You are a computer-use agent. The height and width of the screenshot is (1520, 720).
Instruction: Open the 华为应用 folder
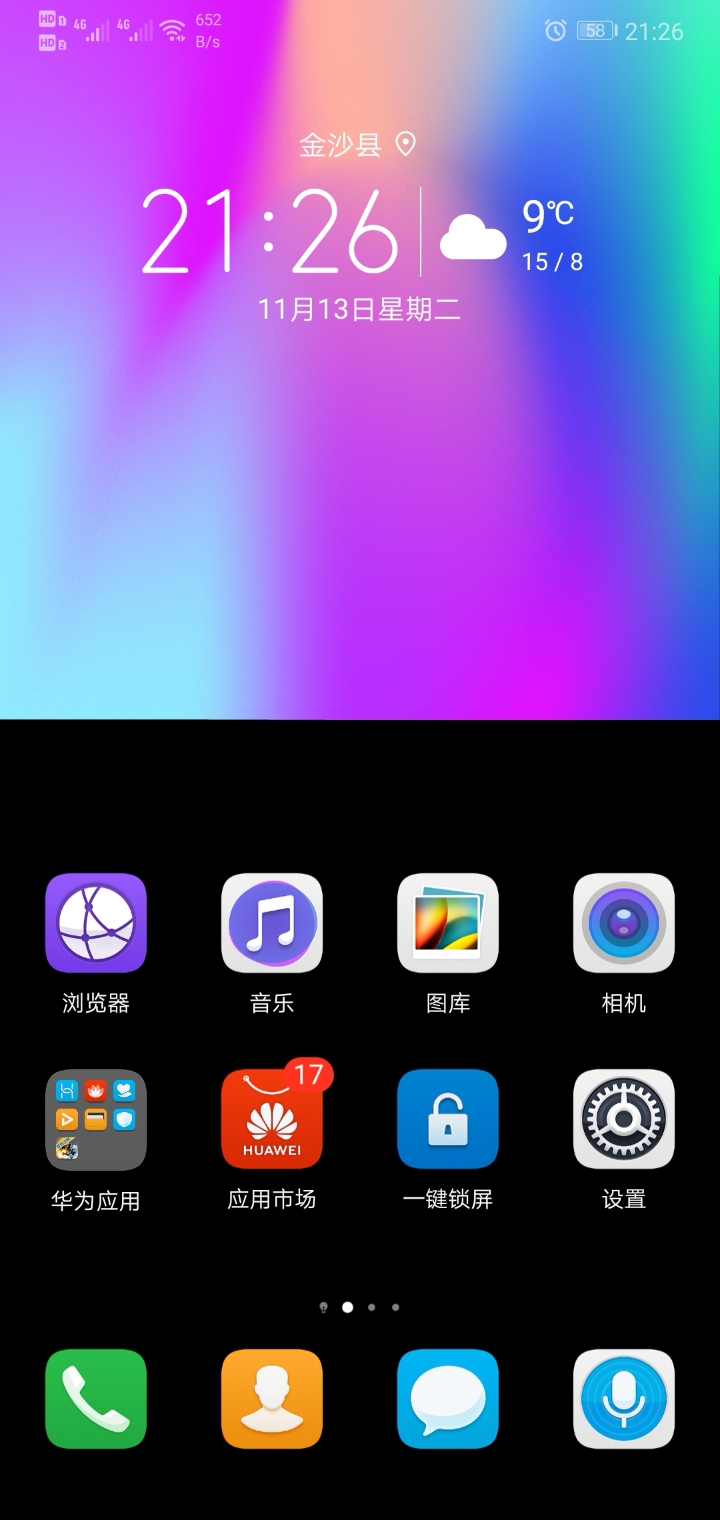(x=96, y=1119)
